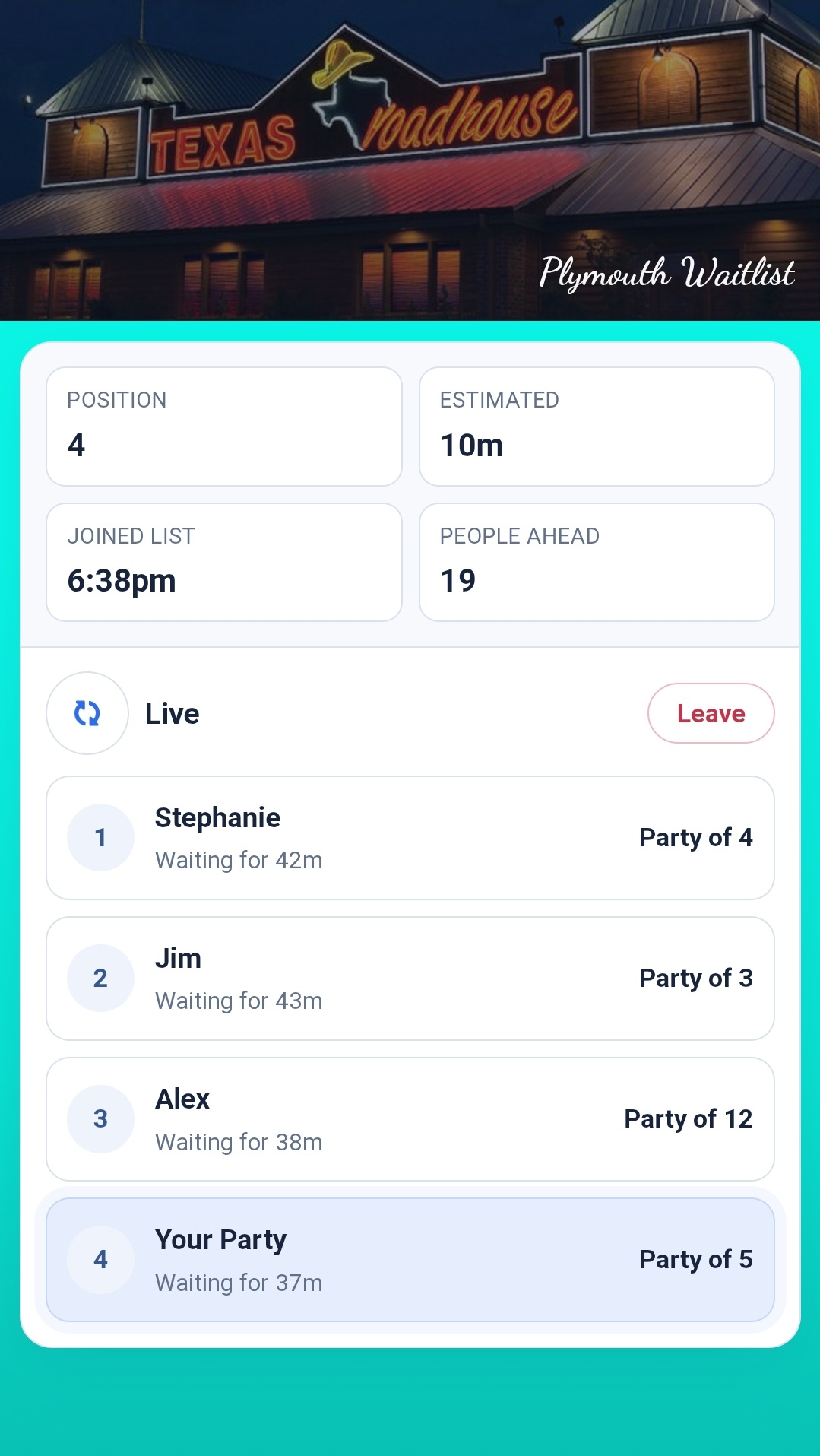Image resolution: width=820 pixels, height=1456 pixels.
Task: Click Alex's number 3 badge
Action: tap(100, 1118)
